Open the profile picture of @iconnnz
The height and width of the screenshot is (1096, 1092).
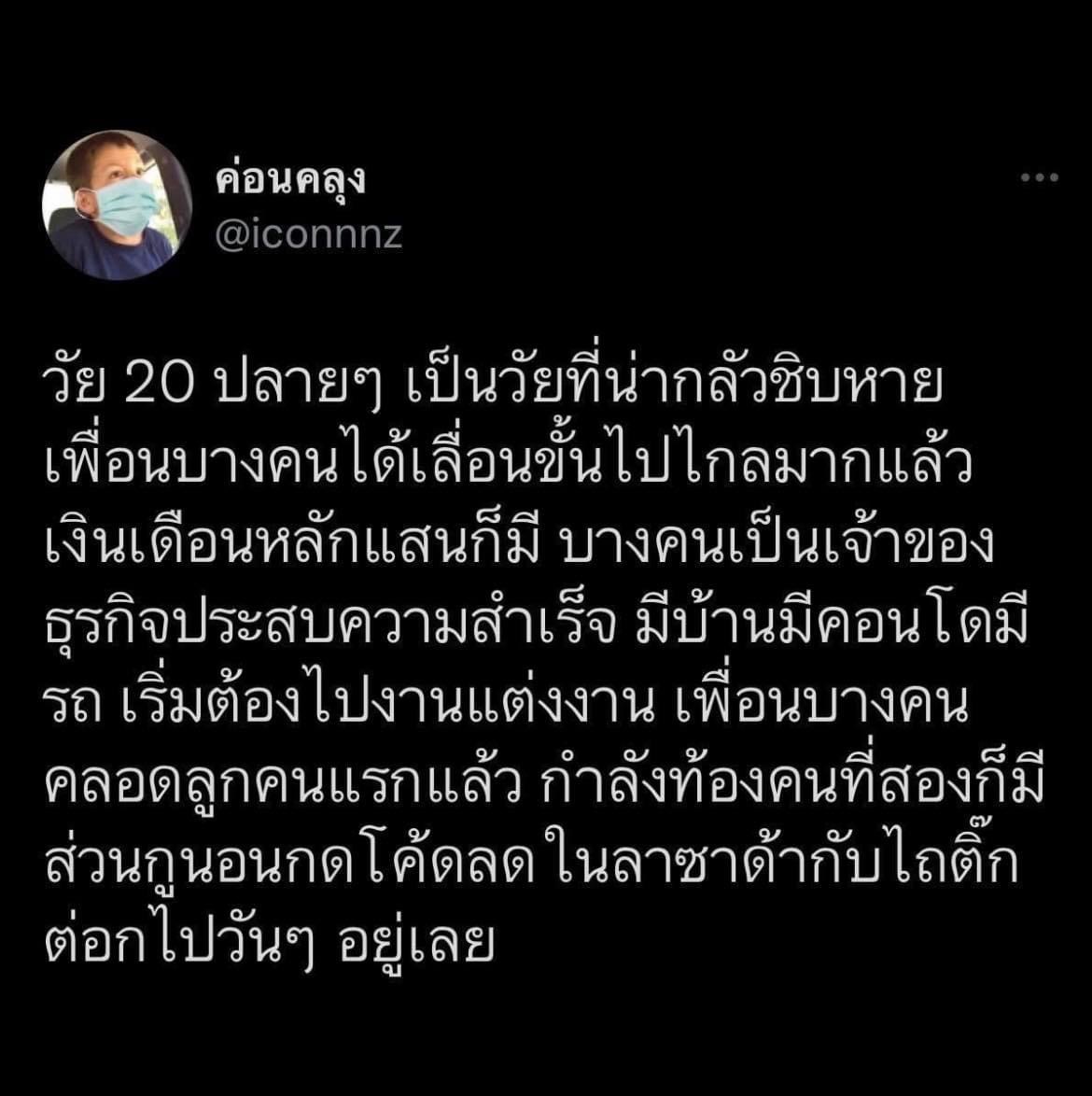coord(117,204)
